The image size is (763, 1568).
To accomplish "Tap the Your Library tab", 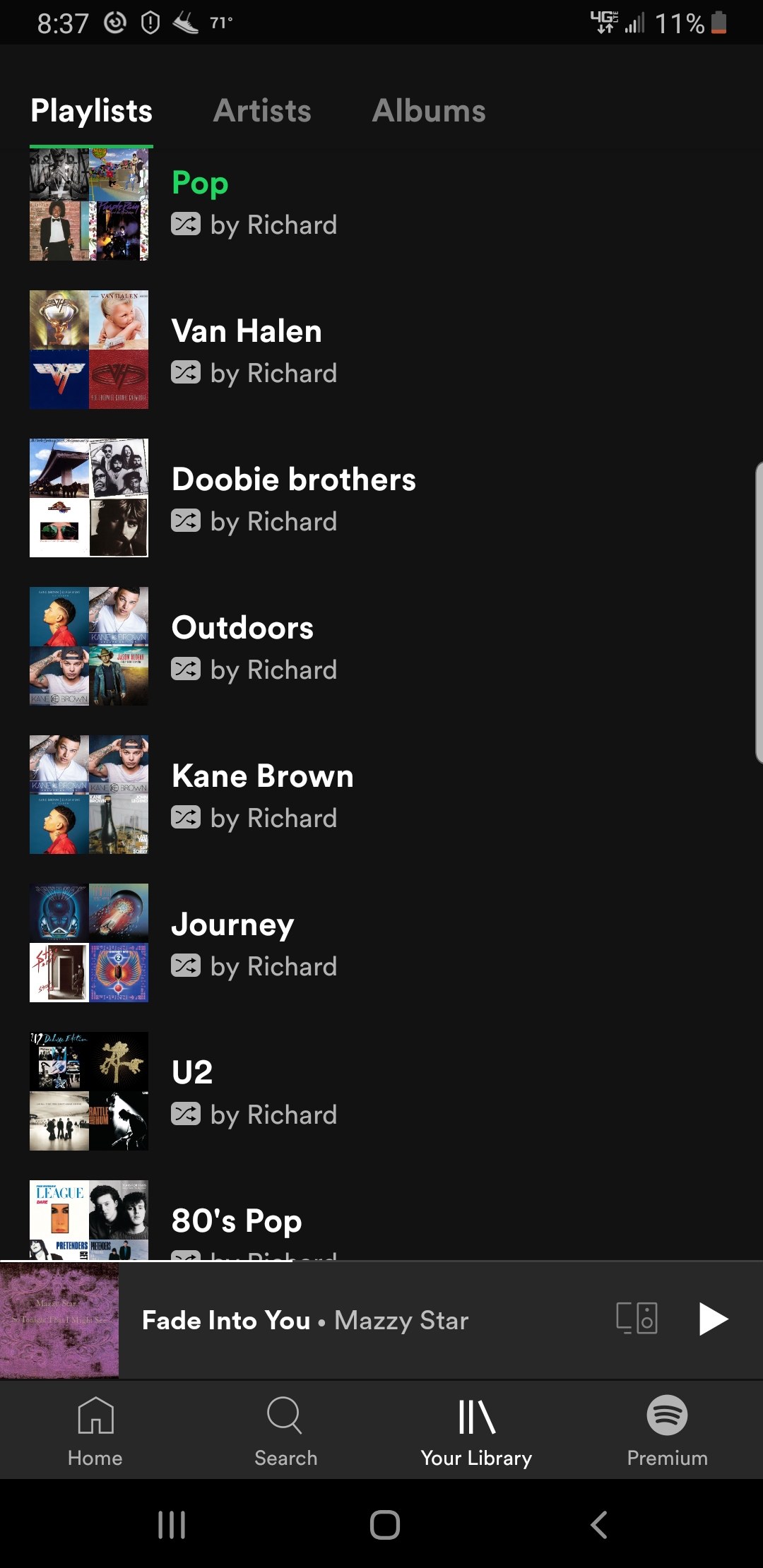I will (x=476, y=1431).
